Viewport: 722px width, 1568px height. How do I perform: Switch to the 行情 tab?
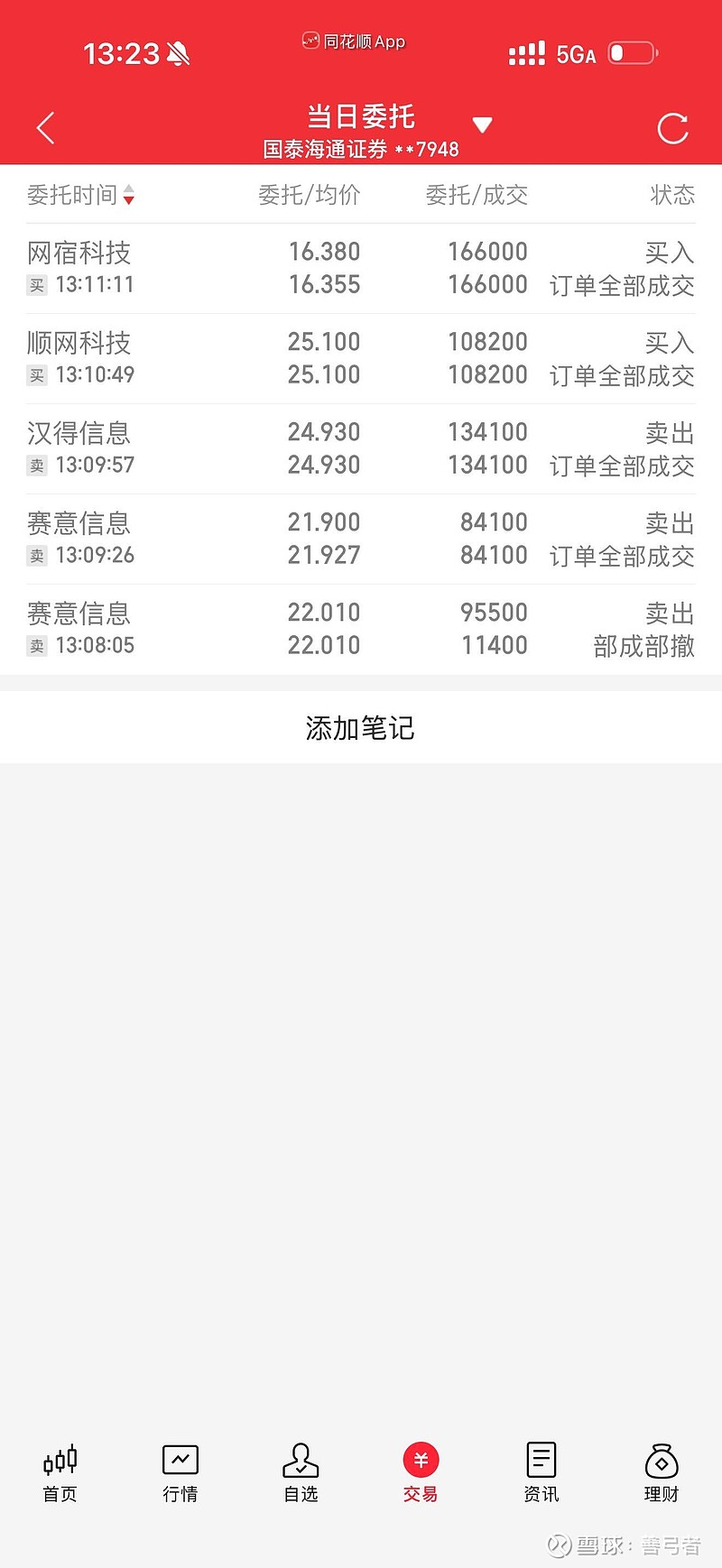tap(180, 1471)
